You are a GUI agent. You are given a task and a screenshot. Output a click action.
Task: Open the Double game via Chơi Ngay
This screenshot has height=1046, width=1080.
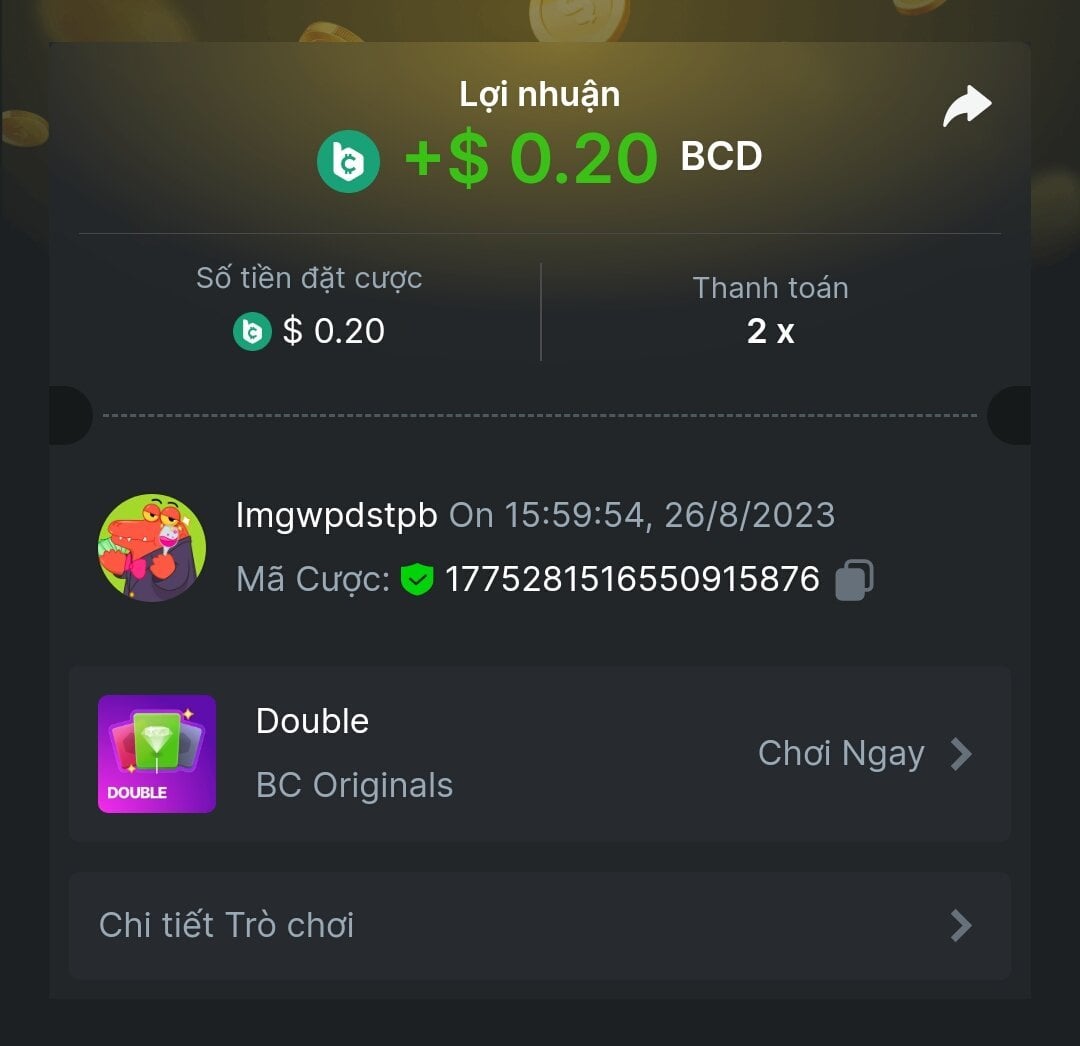863,753
